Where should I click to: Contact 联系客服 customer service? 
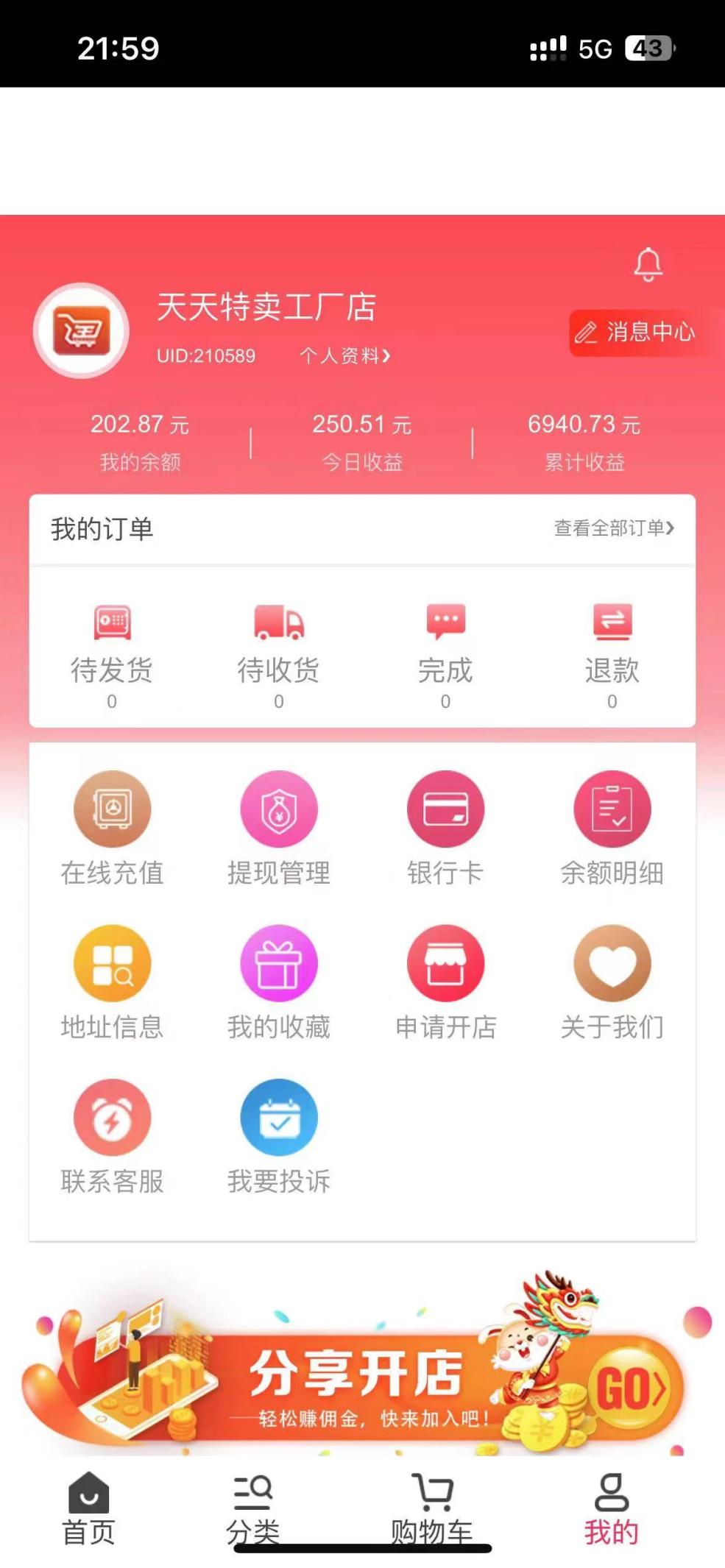point(112,1137)
